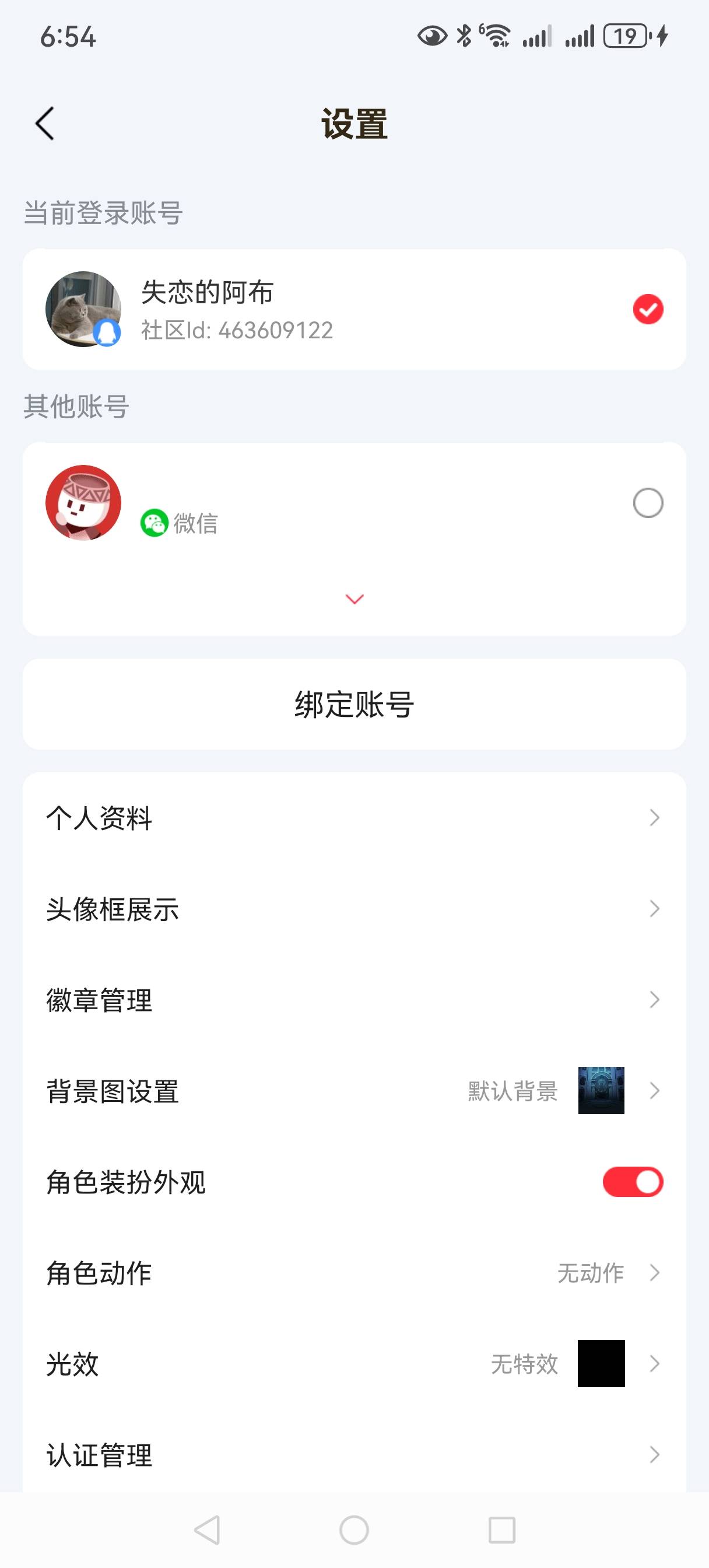Image resolution: width=709 pixels, height=1568 pixels.
Task: Expand the other accounts list via red chevron
Action: pos(354,599)
